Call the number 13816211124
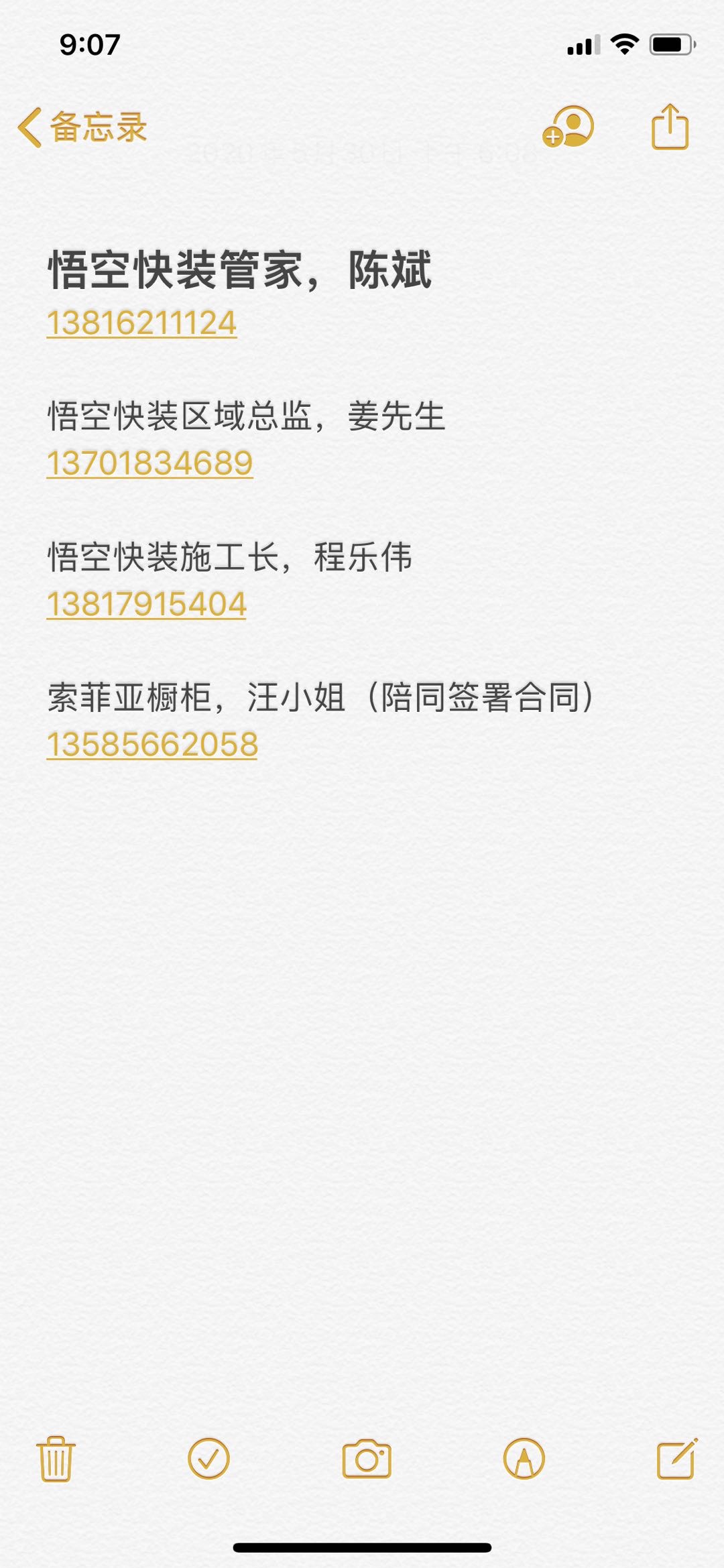Image resolution: width=724 pixels, height=1568 pixels. coord(141,323)
